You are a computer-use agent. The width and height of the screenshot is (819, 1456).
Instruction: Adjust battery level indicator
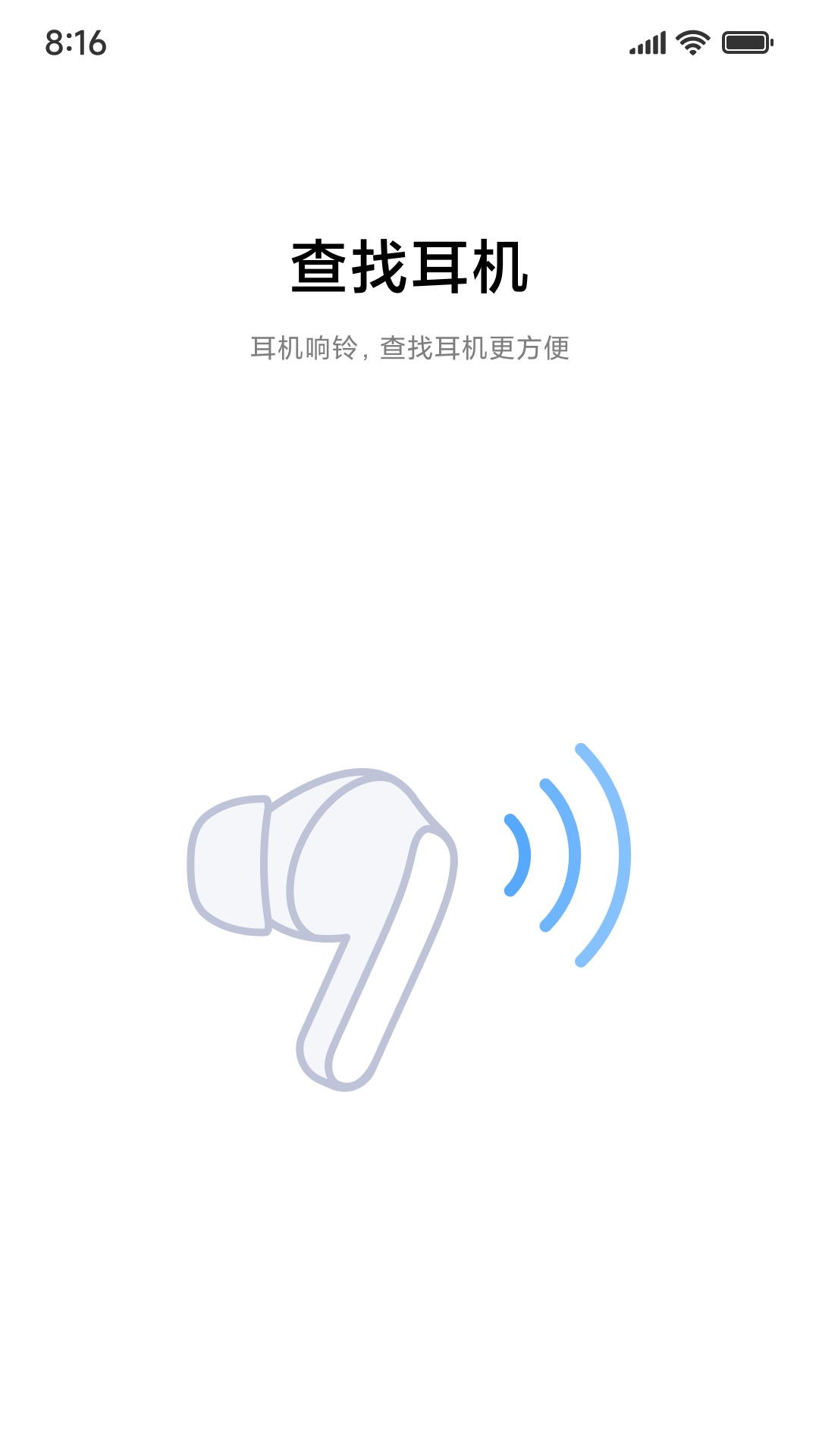(x=745, y=43)
